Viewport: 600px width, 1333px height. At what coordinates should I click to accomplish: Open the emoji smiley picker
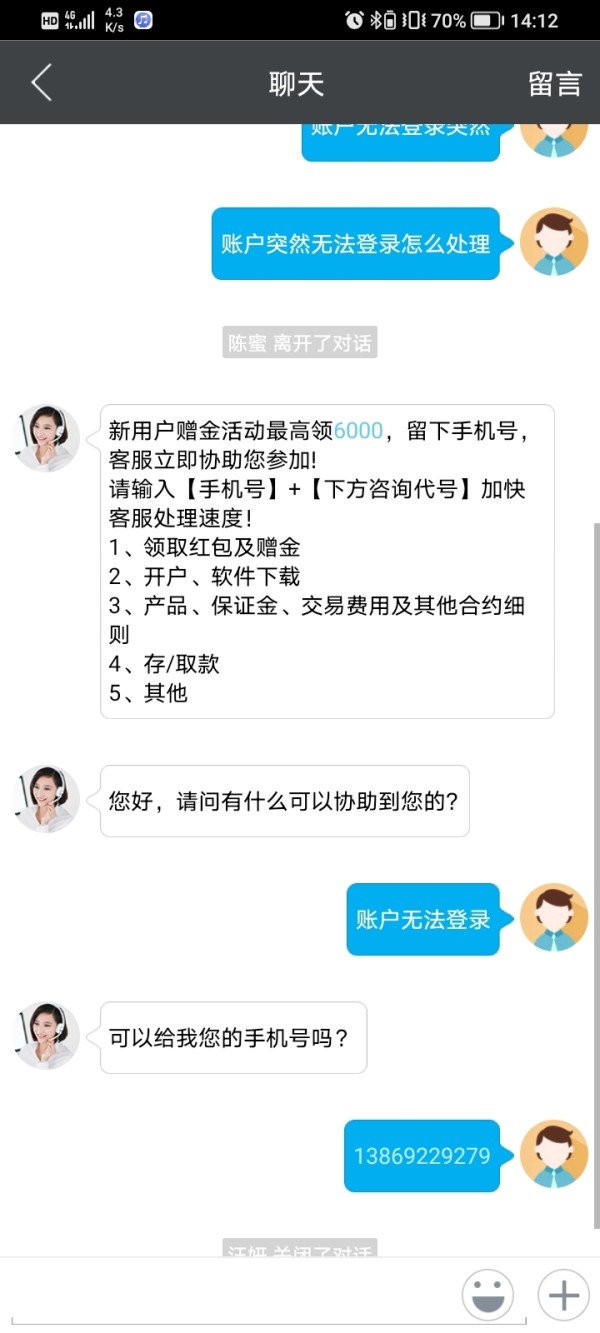click(487, 1295)
